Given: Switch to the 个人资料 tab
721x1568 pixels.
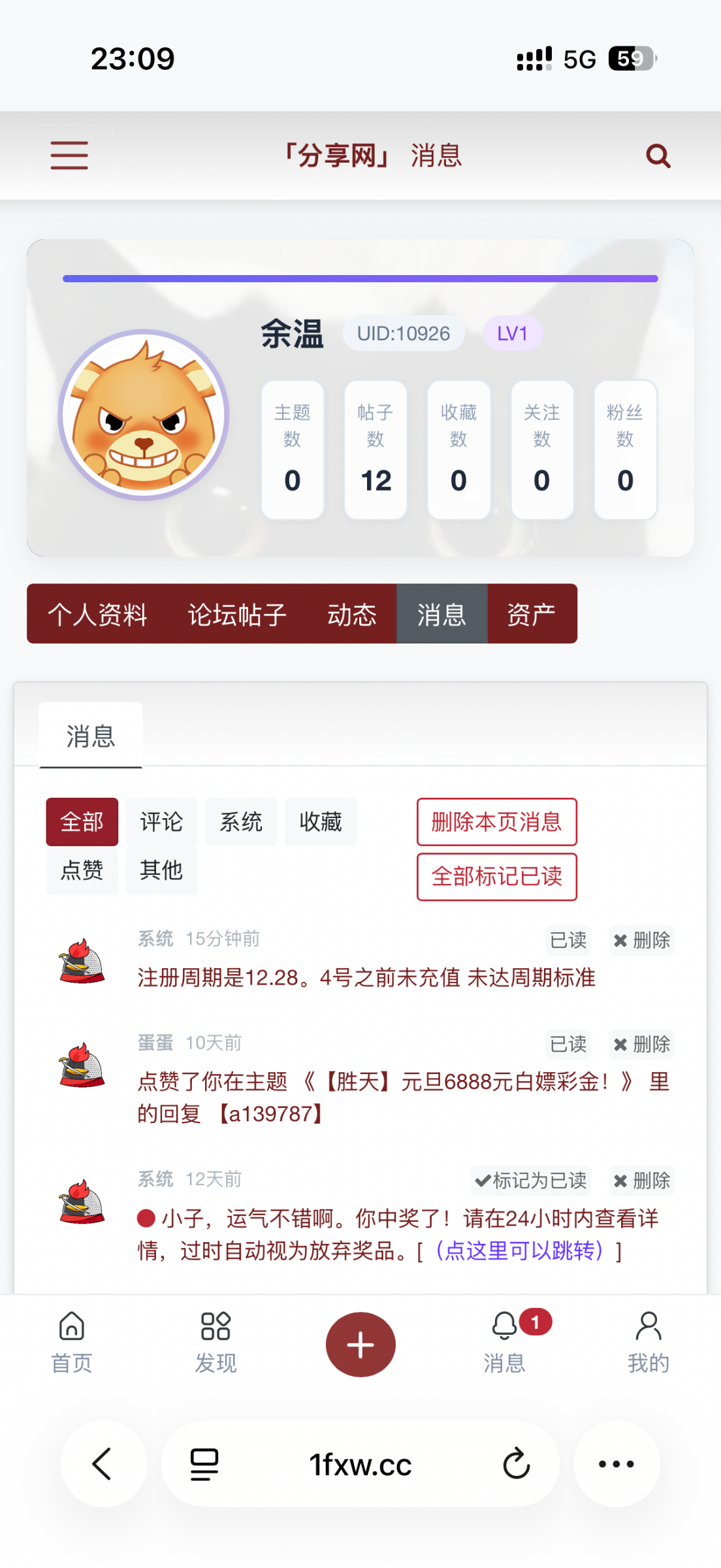Looking at the screenshot, I should coord(97,614).
